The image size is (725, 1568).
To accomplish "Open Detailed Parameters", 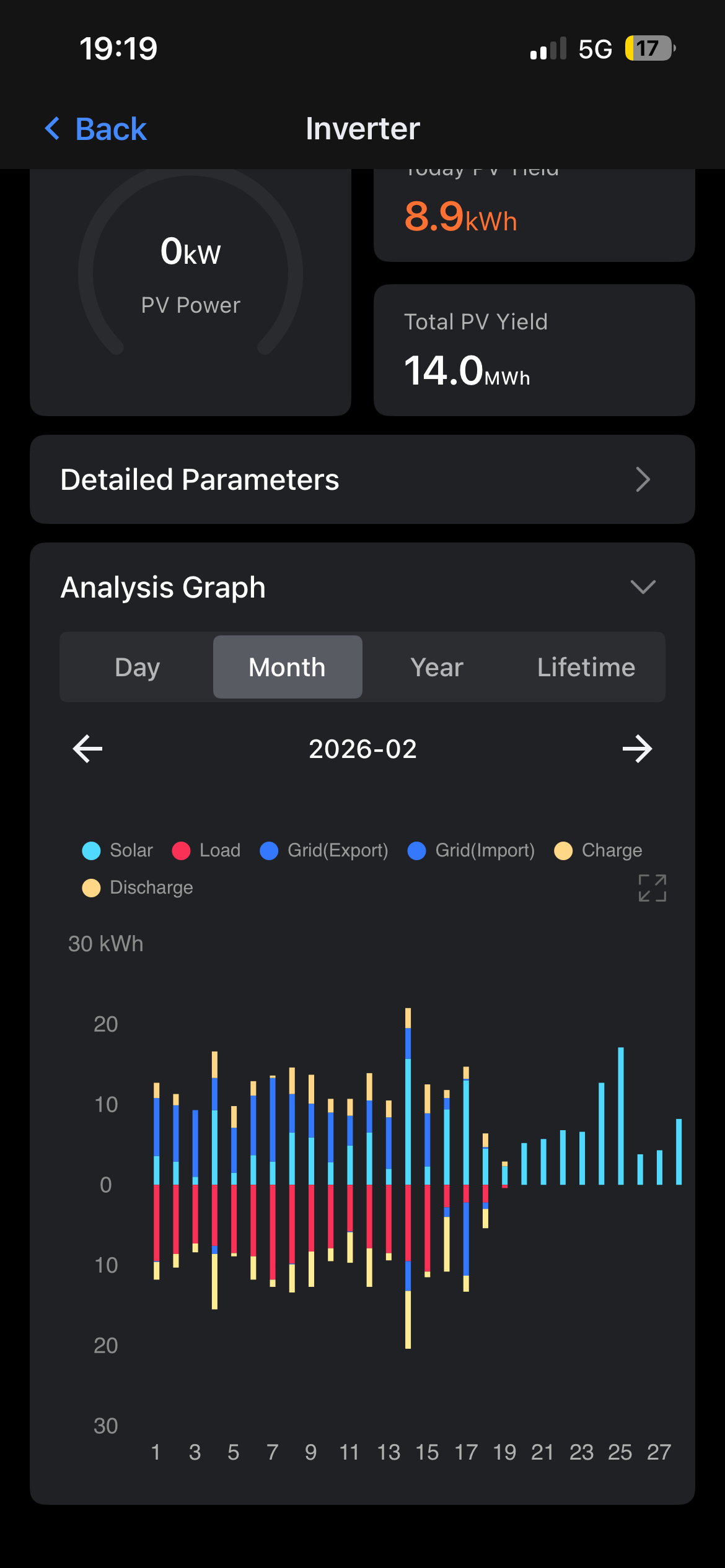I will 362,479.
